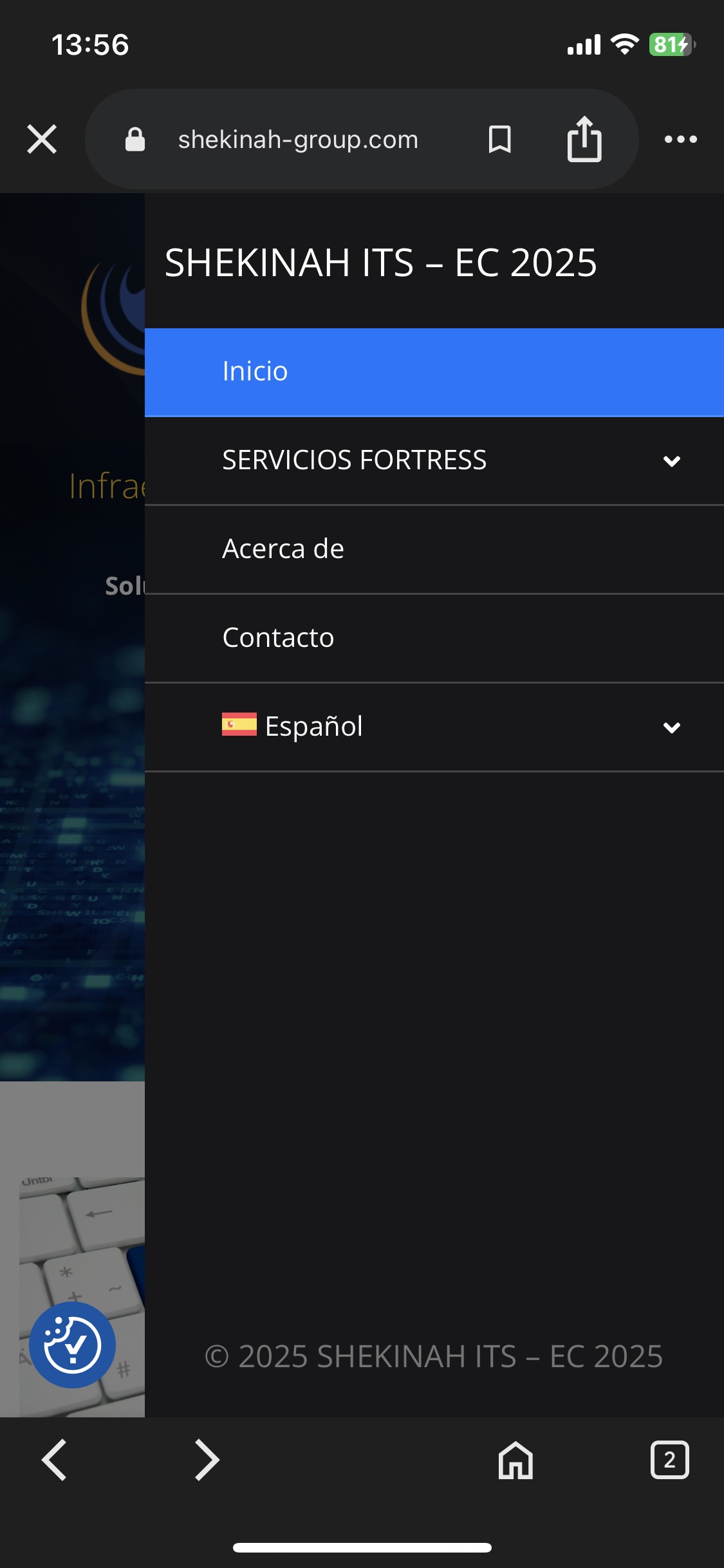This screenshot has height=1568, width=724.
Task: View the two open tabs
Action: 669,1460
